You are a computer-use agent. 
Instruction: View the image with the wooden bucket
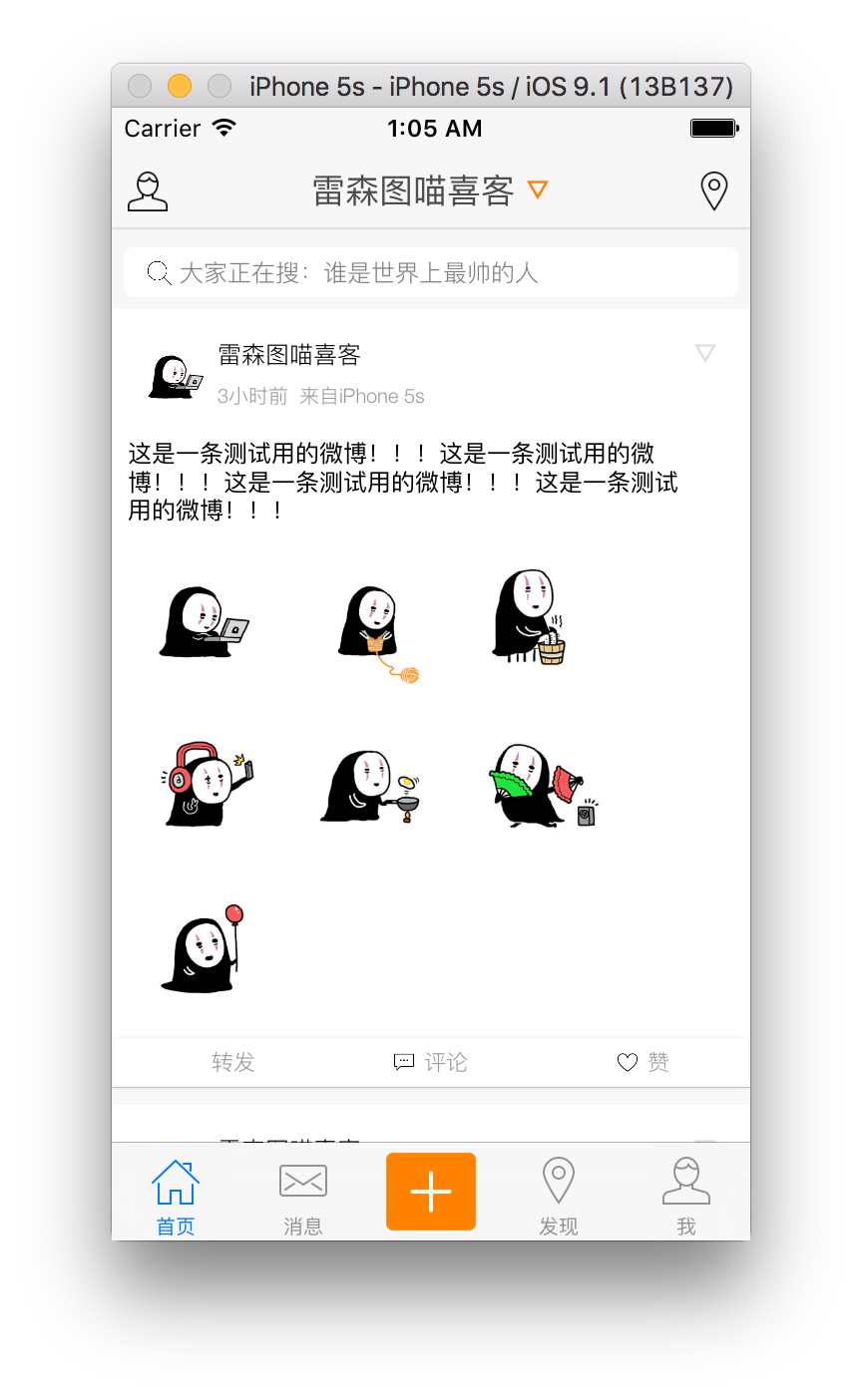(531, 618)
